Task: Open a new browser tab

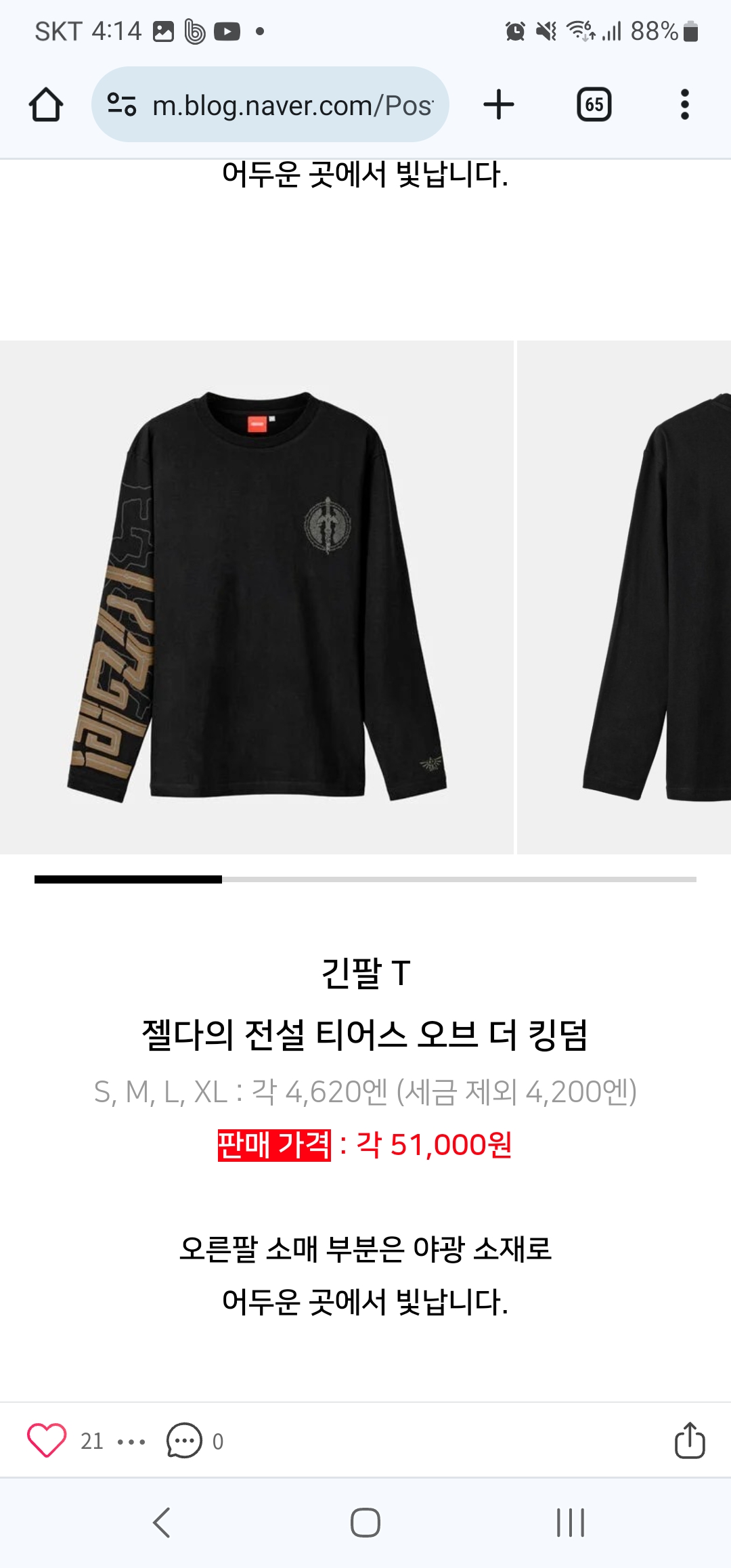Action: click(x=499, y=105)
